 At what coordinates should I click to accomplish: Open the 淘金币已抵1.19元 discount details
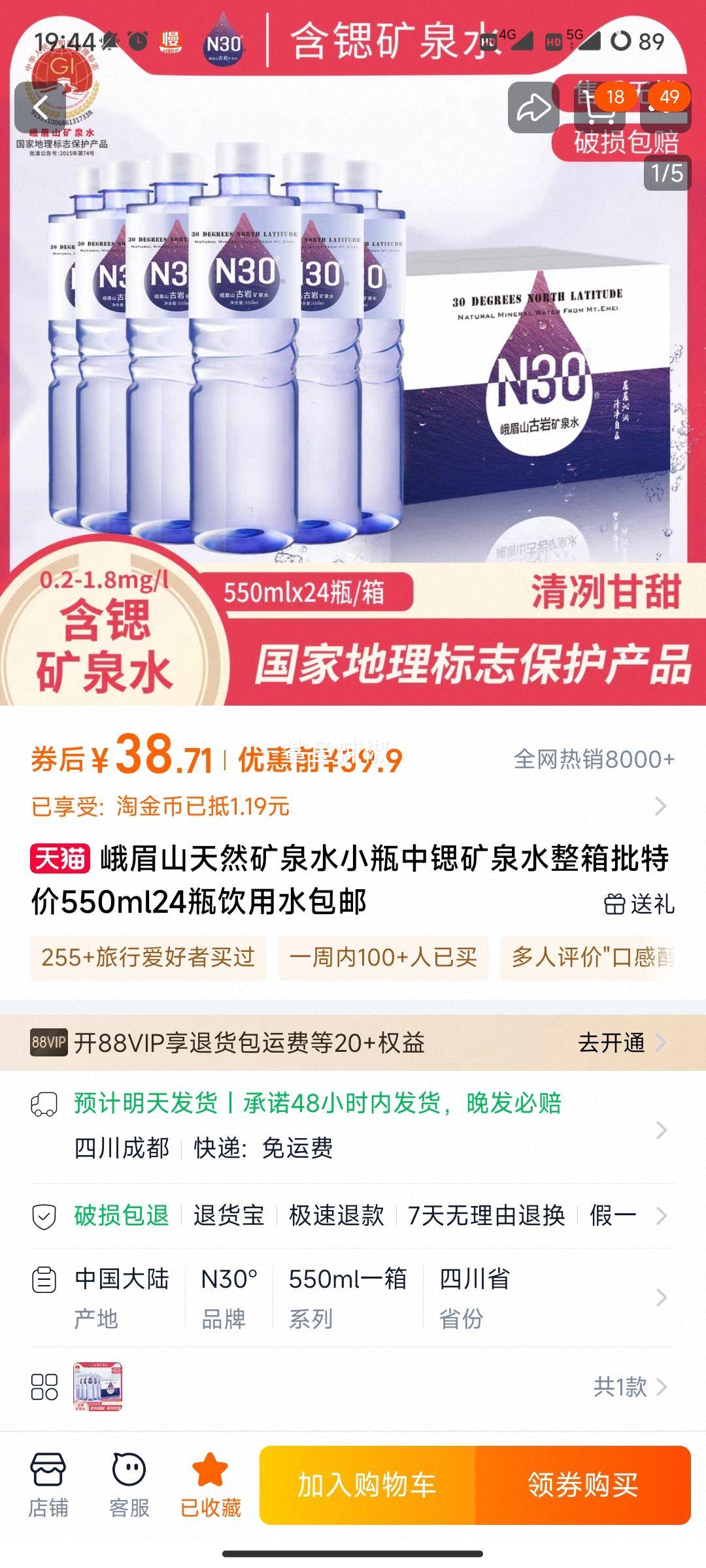point(353,806)
